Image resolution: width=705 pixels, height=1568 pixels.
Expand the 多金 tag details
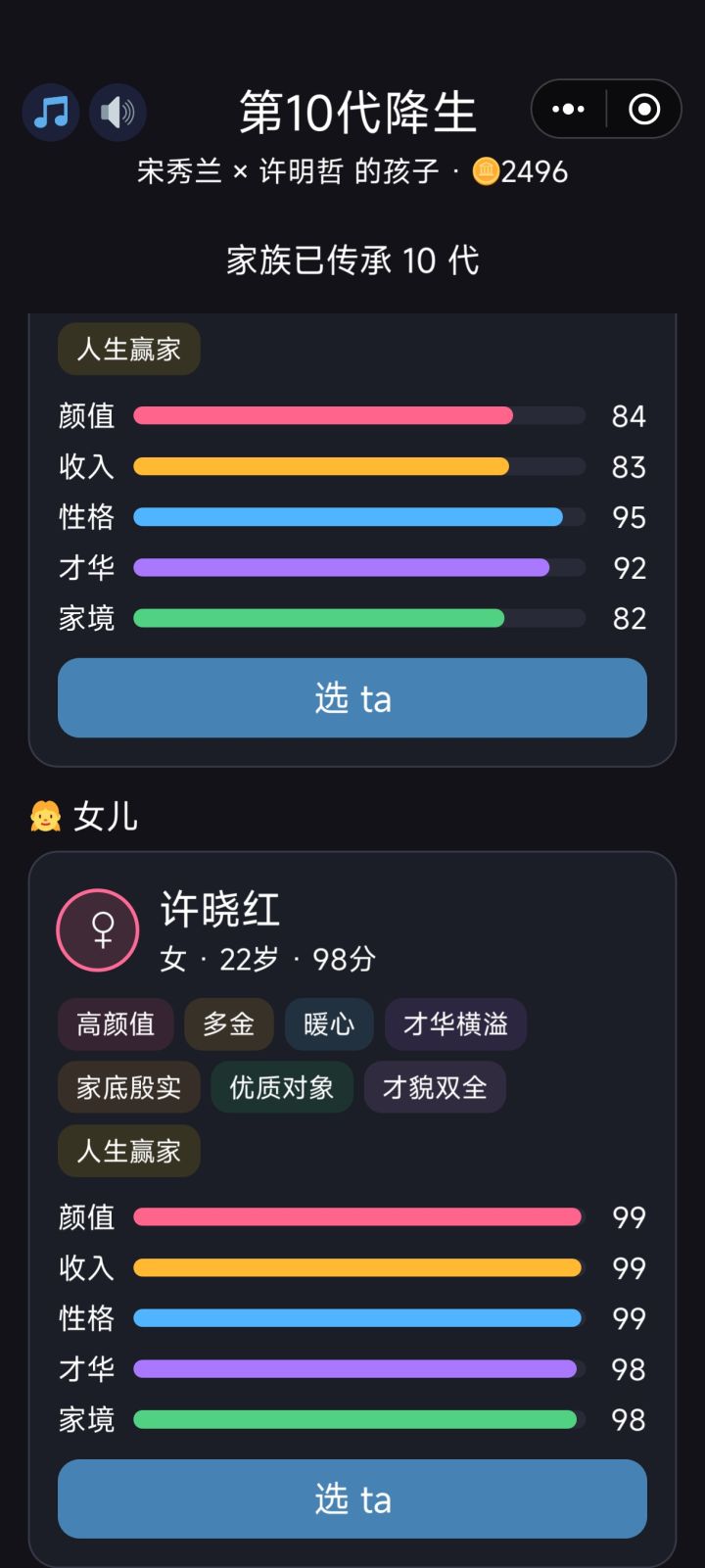tap(228, 1023)
